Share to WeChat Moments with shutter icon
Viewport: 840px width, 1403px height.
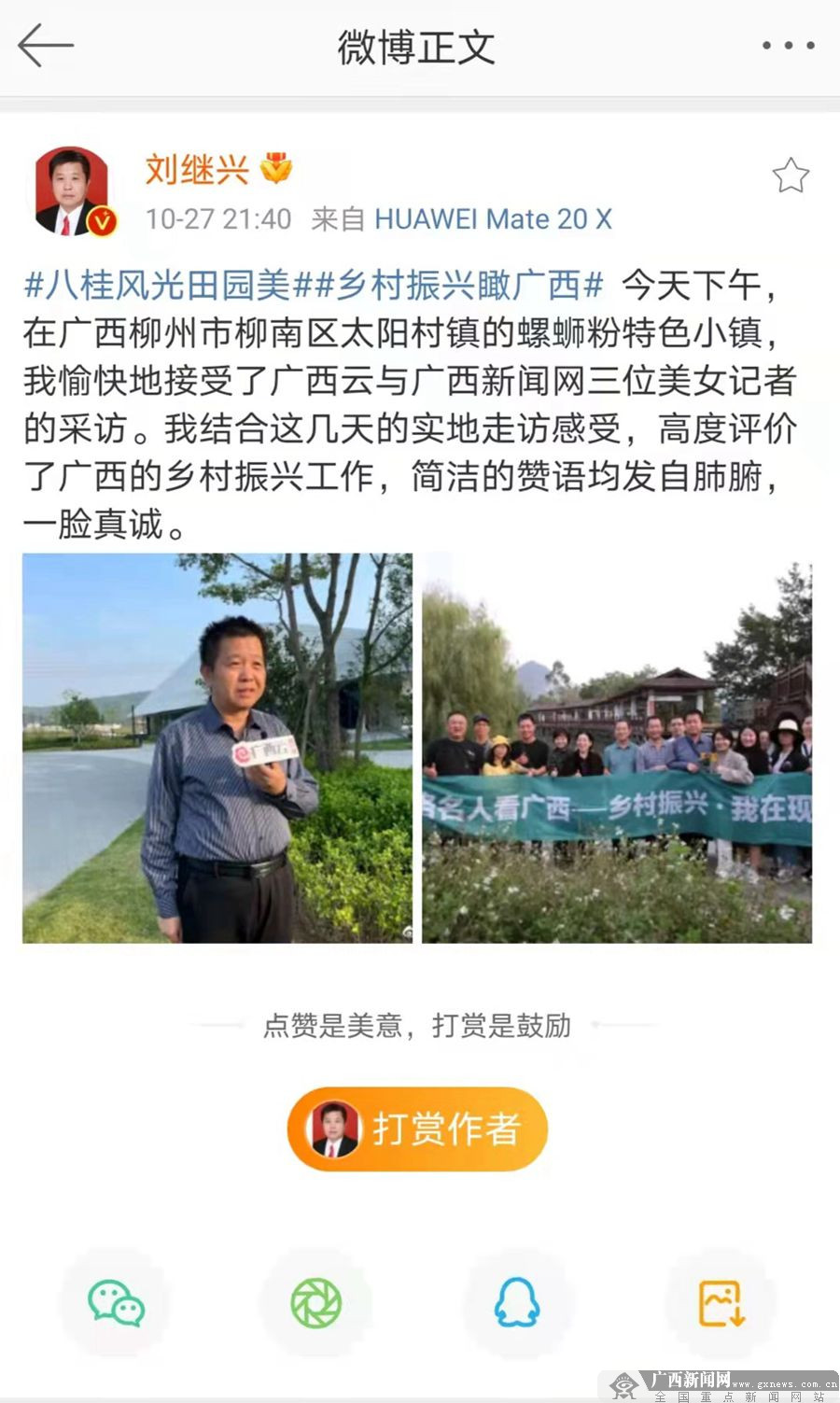pos(315,1302)
